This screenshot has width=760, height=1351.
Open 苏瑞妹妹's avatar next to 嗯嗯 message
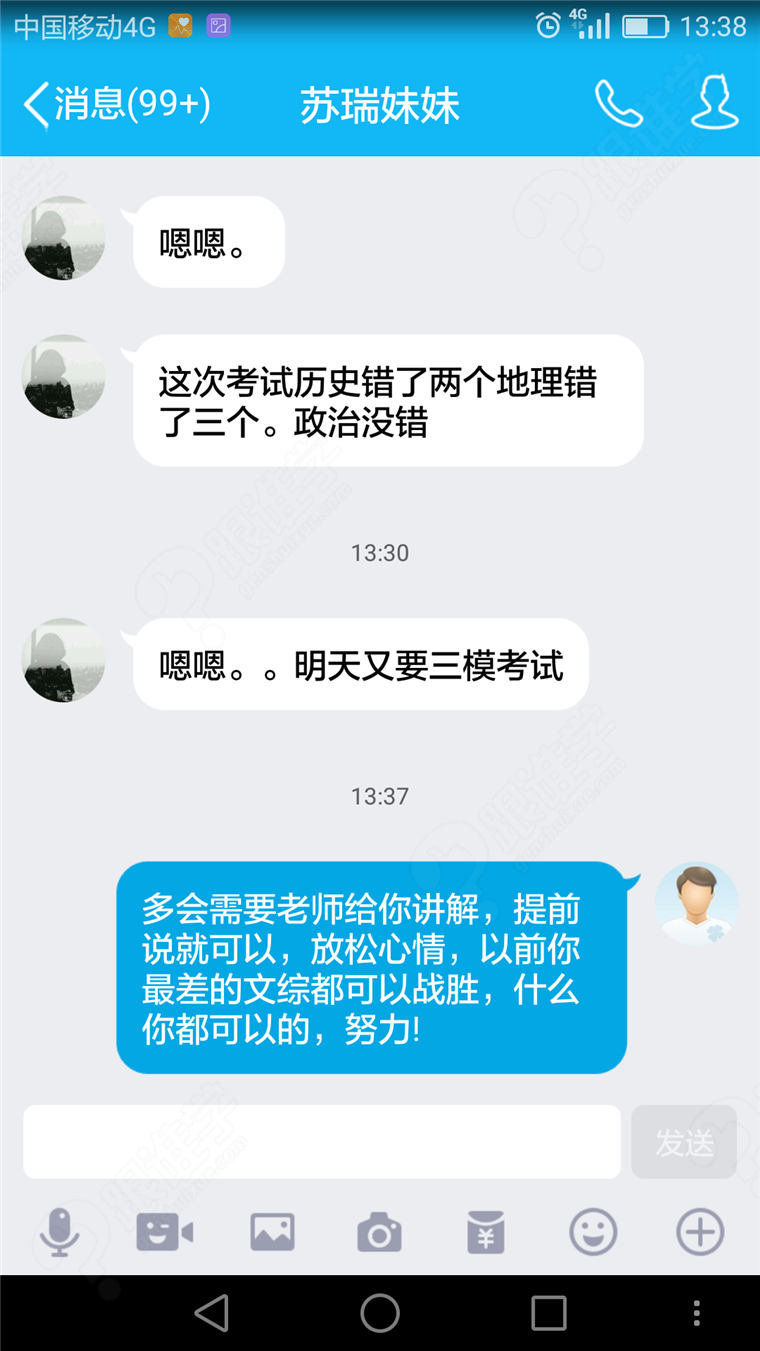pos(62,238)
